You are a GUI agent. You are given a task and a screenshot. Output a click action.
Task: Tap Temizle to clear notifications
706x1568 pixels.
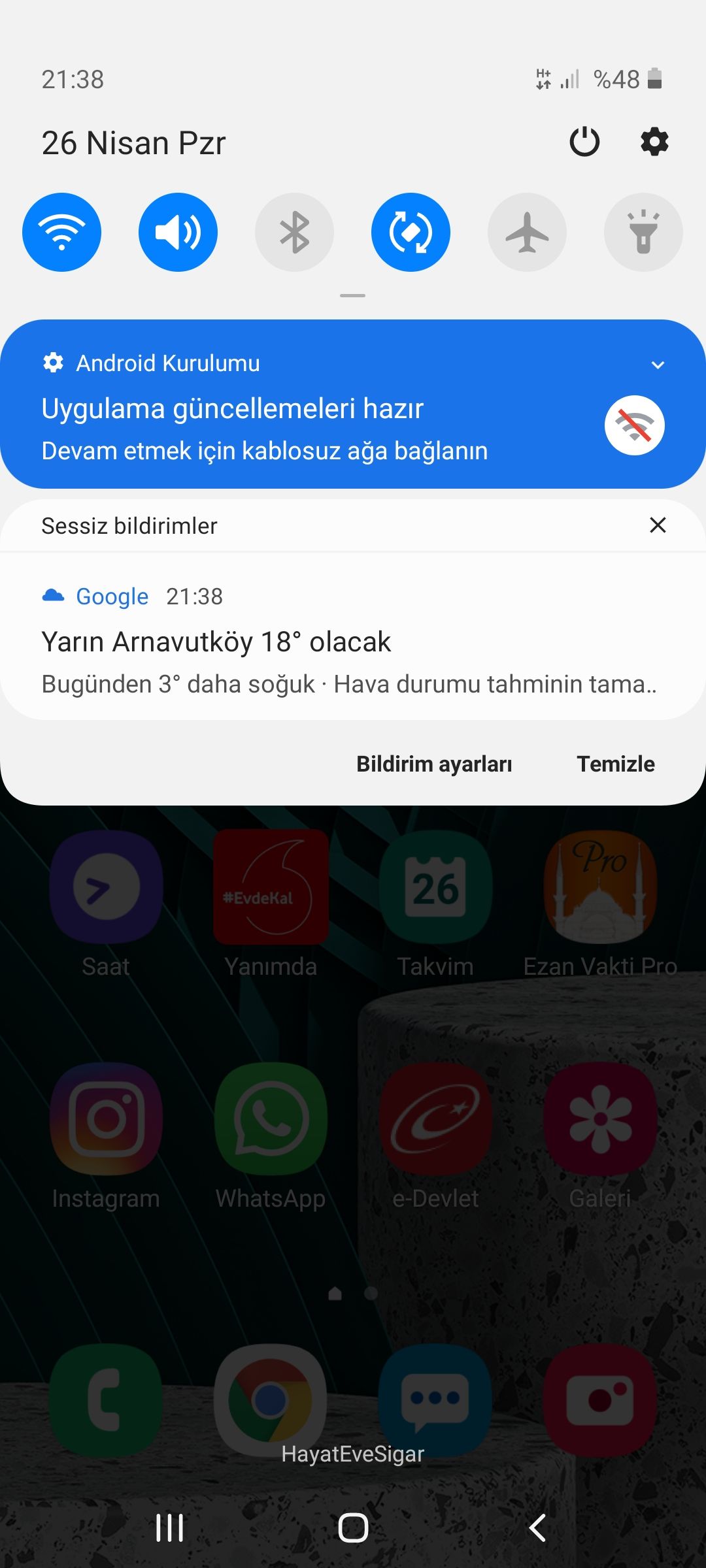pos(615,764)
